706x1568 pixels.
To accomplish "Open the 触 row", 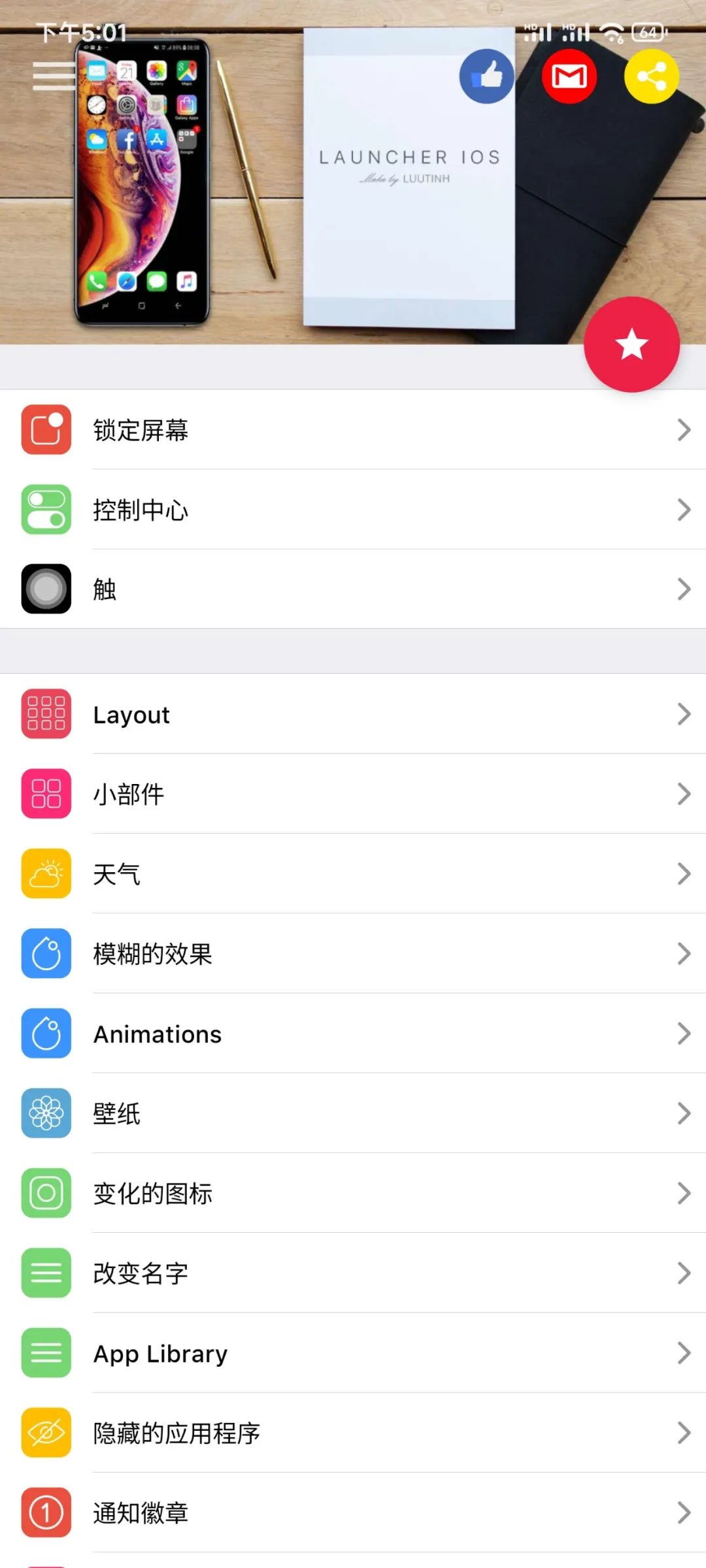I will tap(353, 589).
